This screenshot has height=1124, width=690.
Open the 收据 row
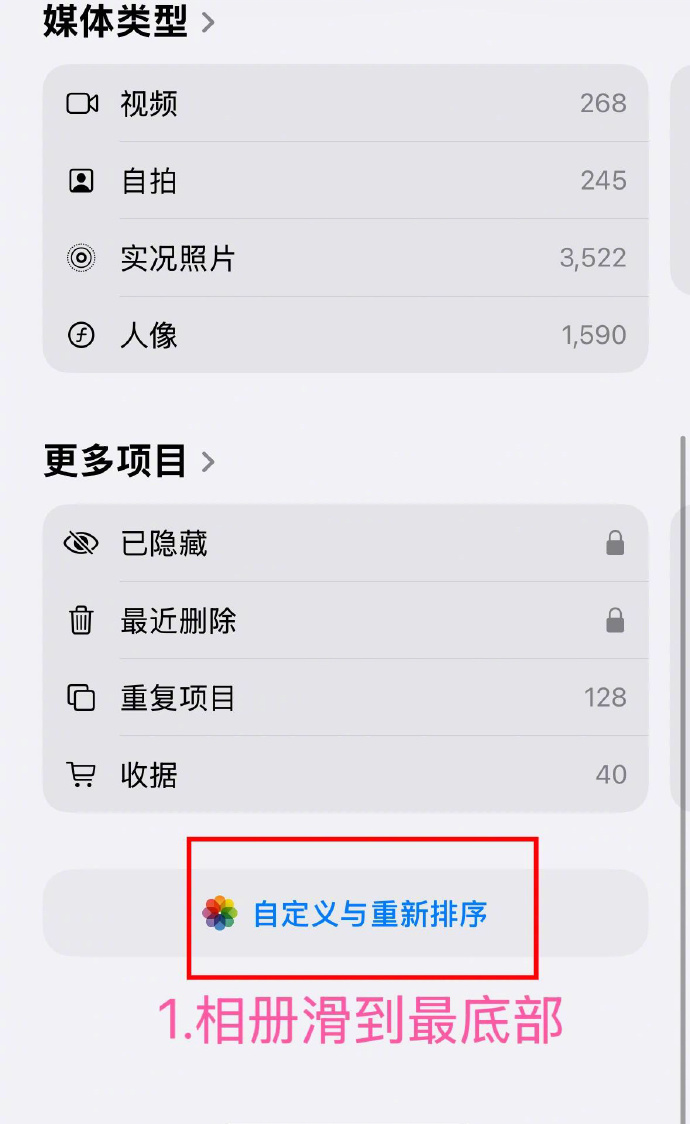[345, 774]
